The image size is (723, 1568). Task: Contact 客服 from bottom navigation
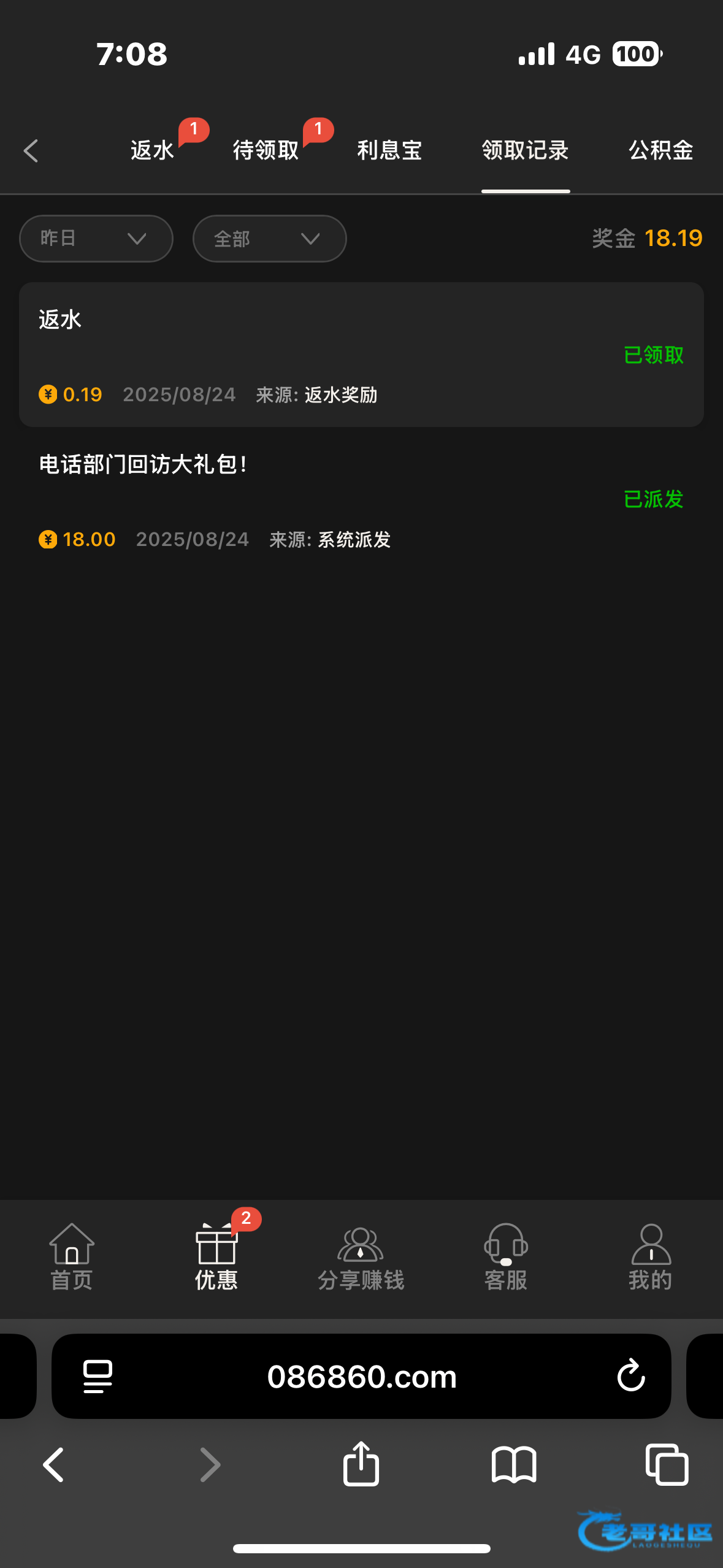506,1256
